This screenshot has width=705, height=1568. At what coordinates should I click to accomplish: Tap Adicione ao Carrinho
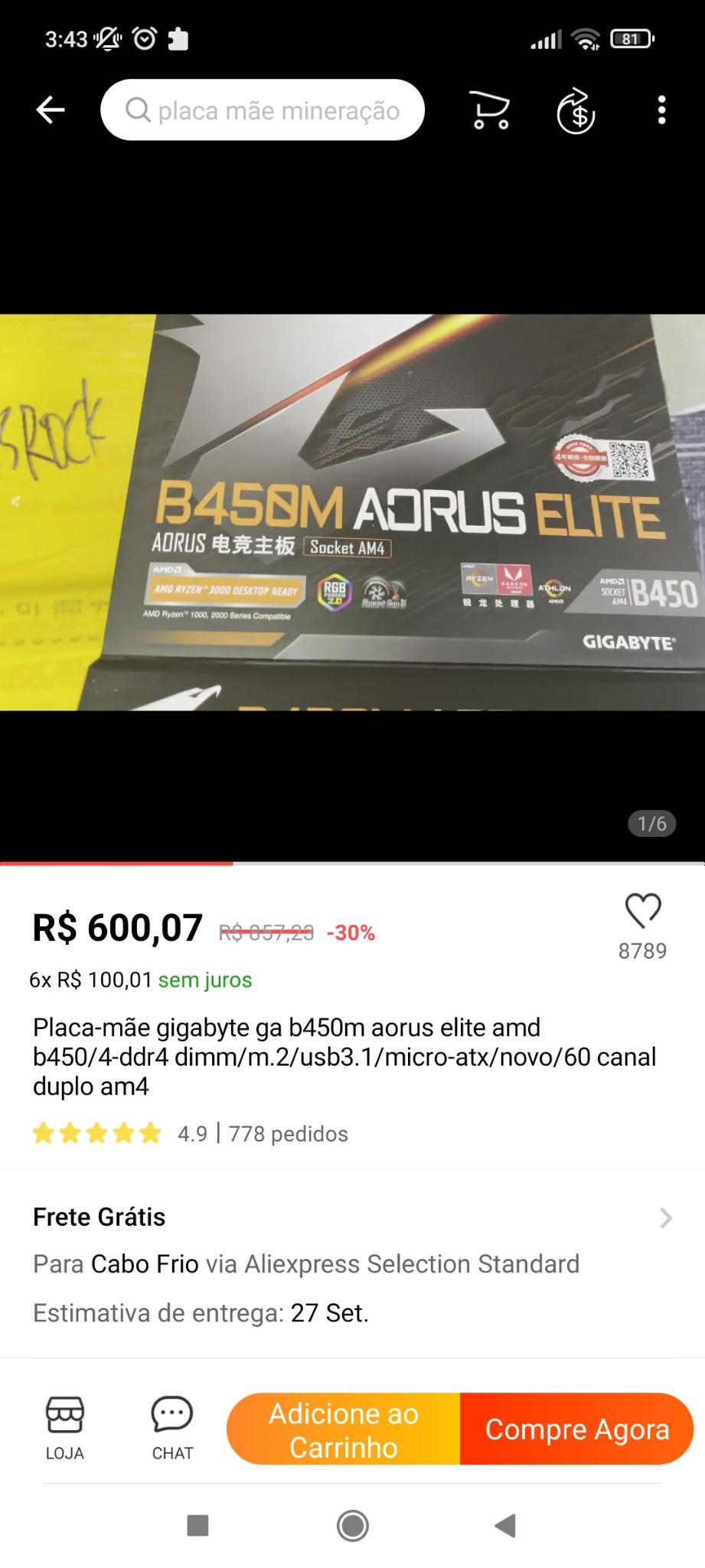[x=344, y=1429]
